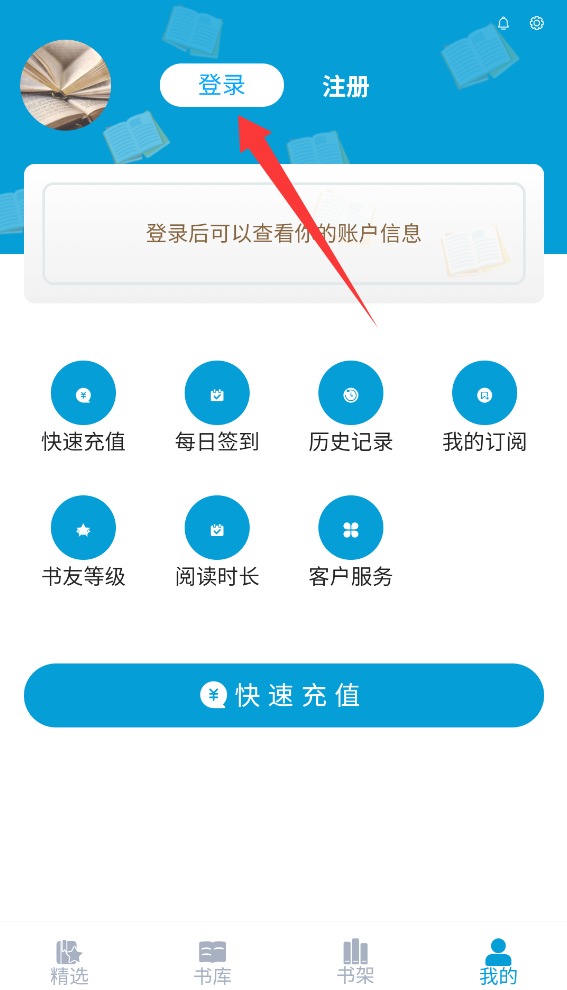The height and width of the screenshot is (990, 567).
Task: Open the settings gear
Action: 537,23
